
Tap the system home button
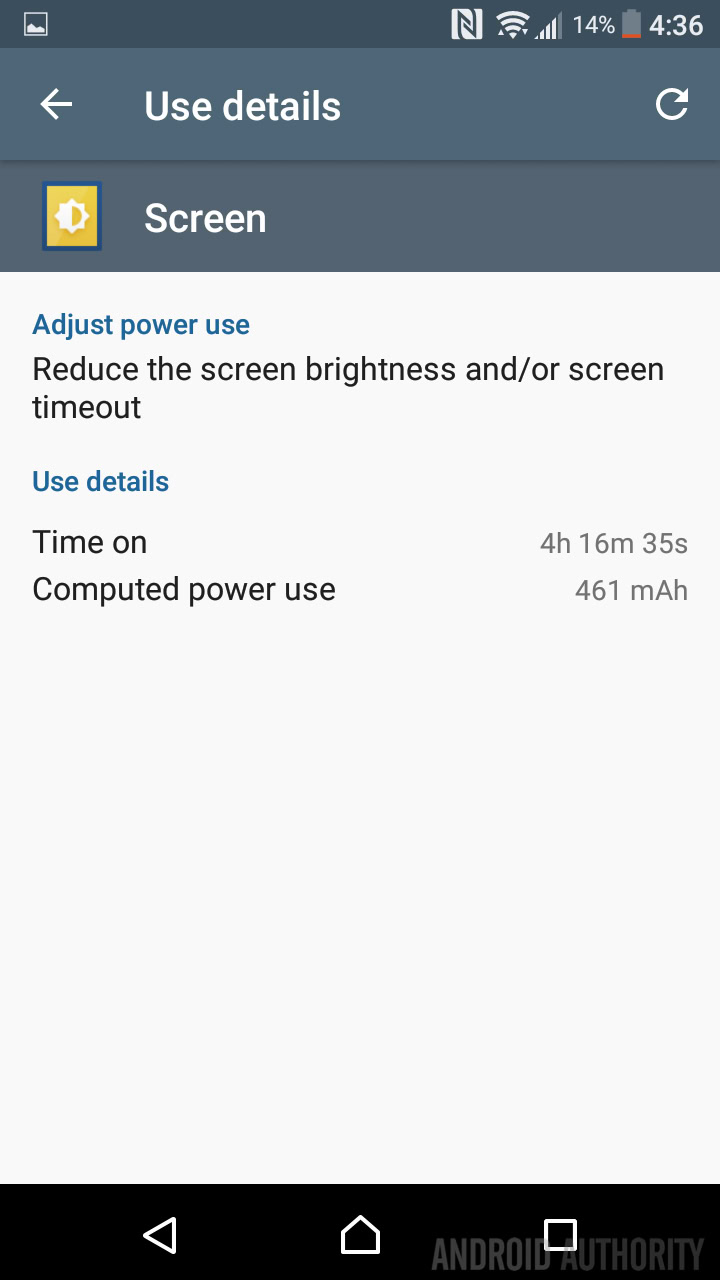360,1235
